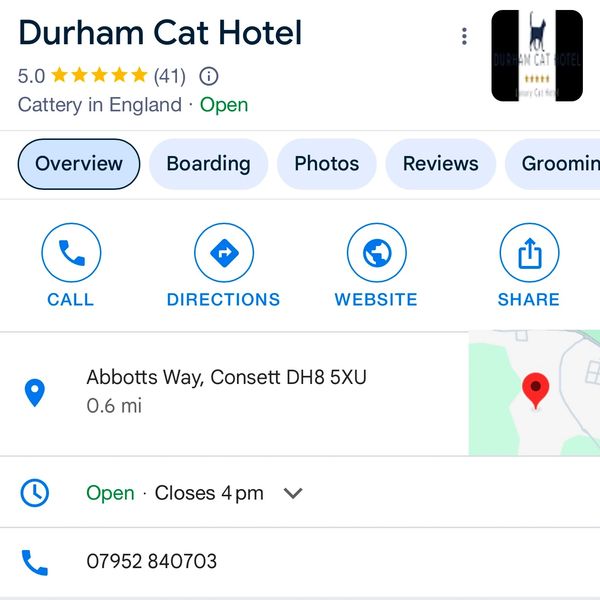
Task: Expand the opening hours
Action: click(x=293, y=493)
